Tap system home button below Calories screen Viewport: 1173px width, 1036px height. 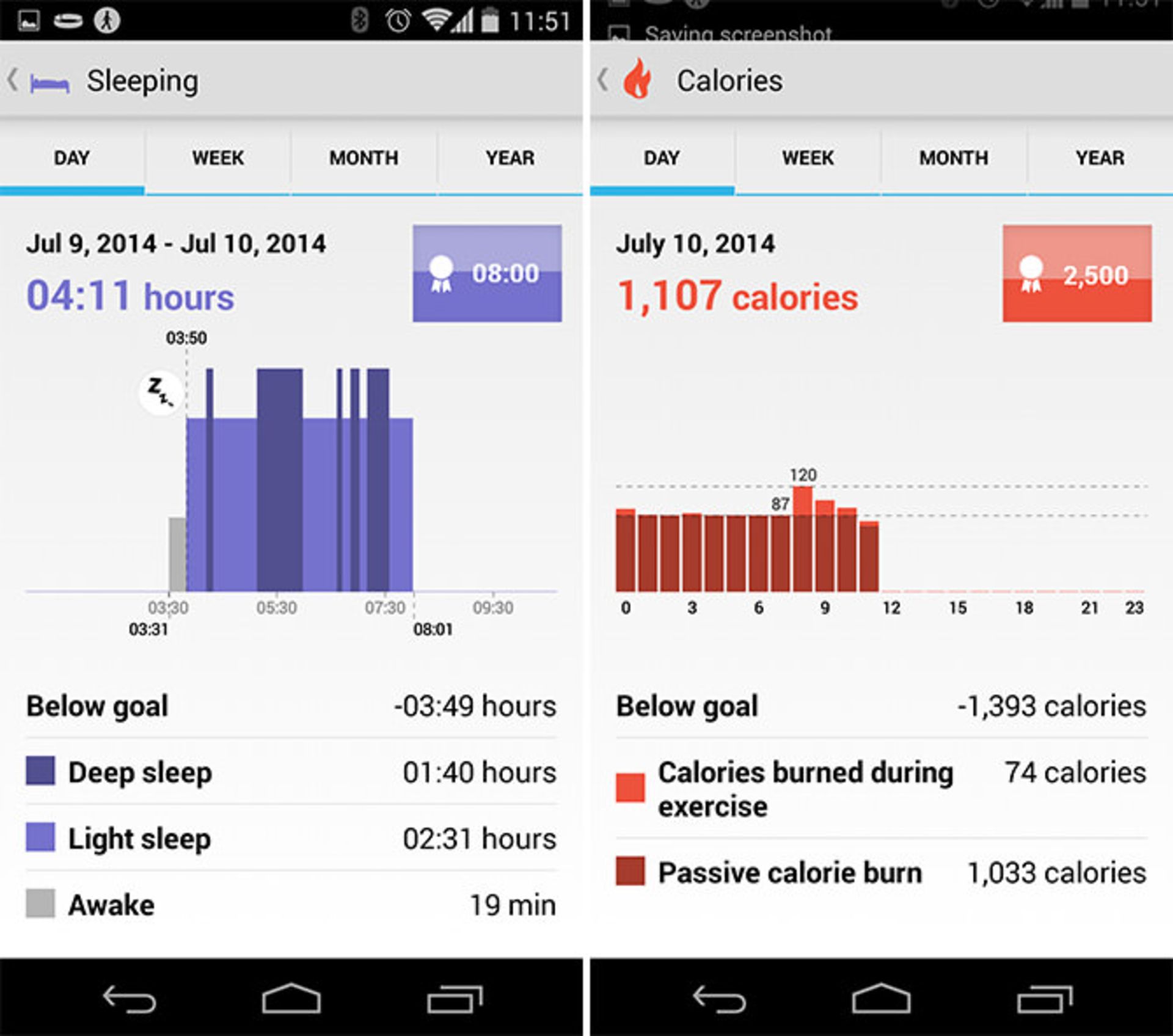881,999
